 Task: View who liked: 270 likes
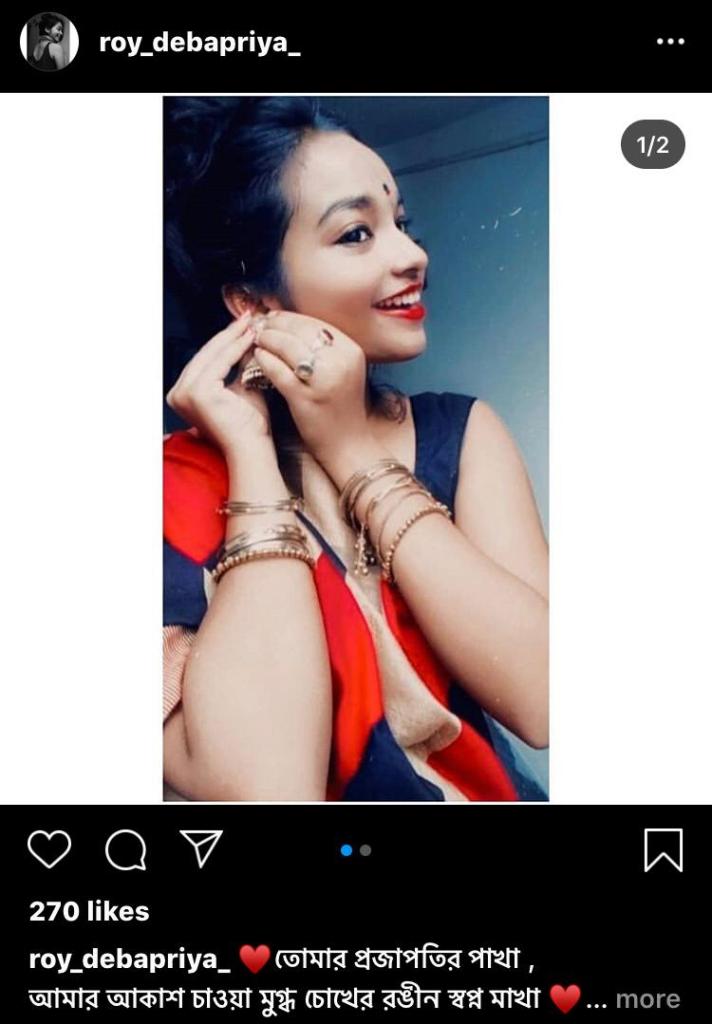pos(89,911)
